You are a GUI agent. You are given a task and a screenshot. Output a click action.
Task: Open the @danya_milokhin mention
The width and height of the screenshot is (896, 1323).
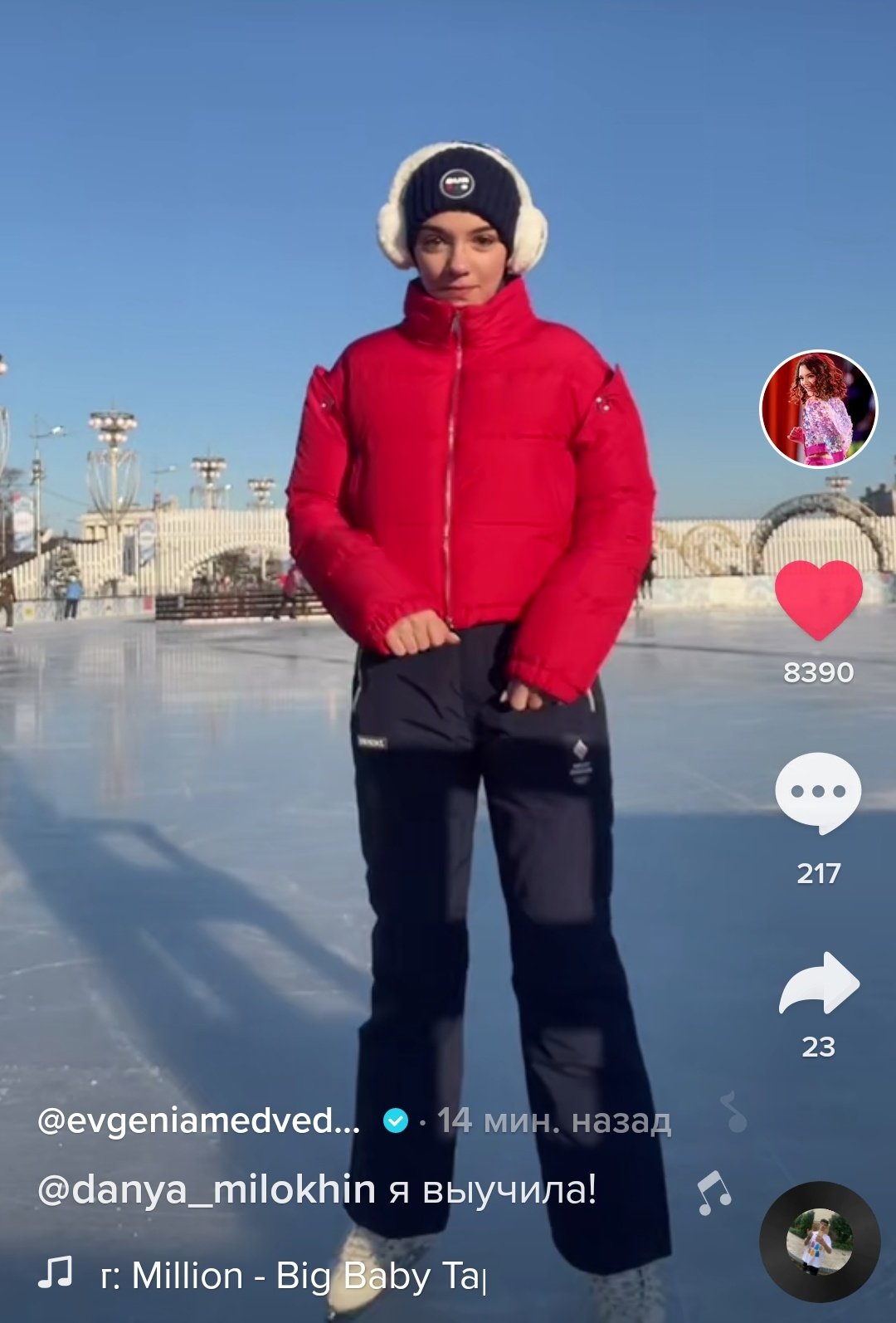click(207, 1189)
